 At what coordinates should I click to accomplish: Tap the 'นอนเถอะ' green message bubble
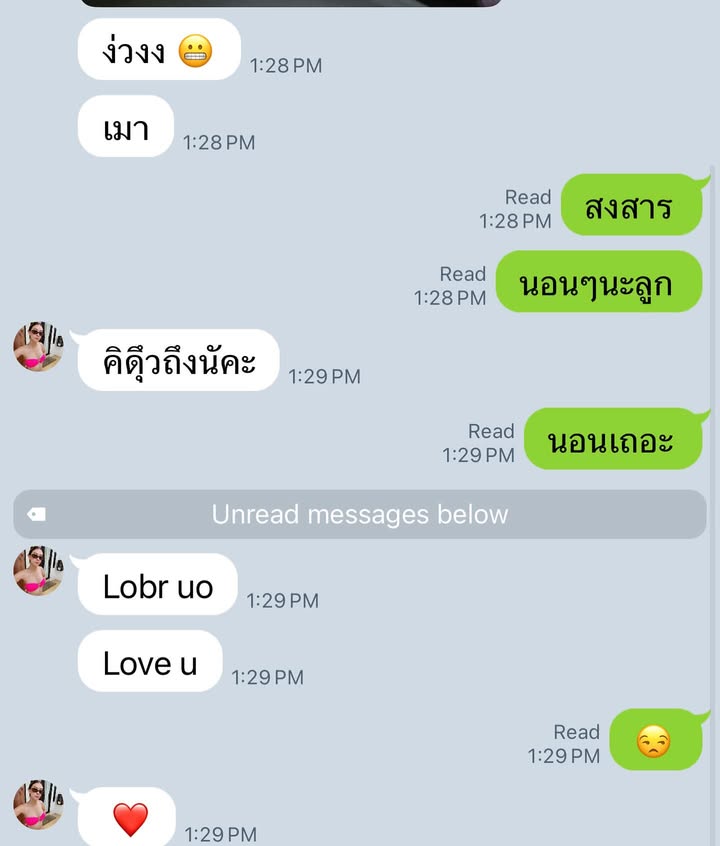[613, 438]
